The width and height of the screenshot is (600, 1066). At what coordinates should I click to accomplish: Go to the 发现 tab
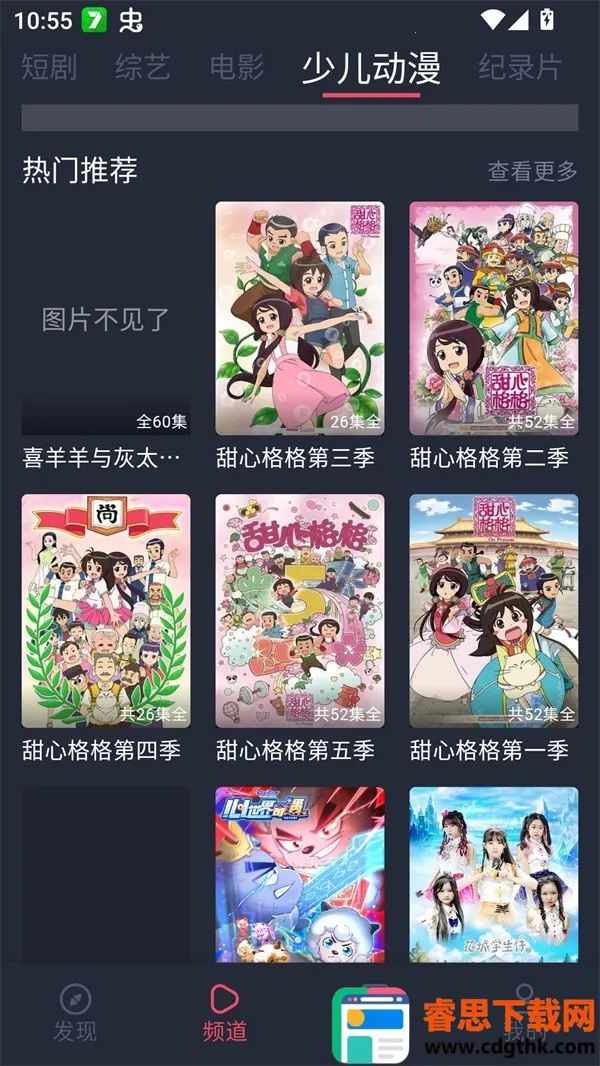coord(75,1012)
